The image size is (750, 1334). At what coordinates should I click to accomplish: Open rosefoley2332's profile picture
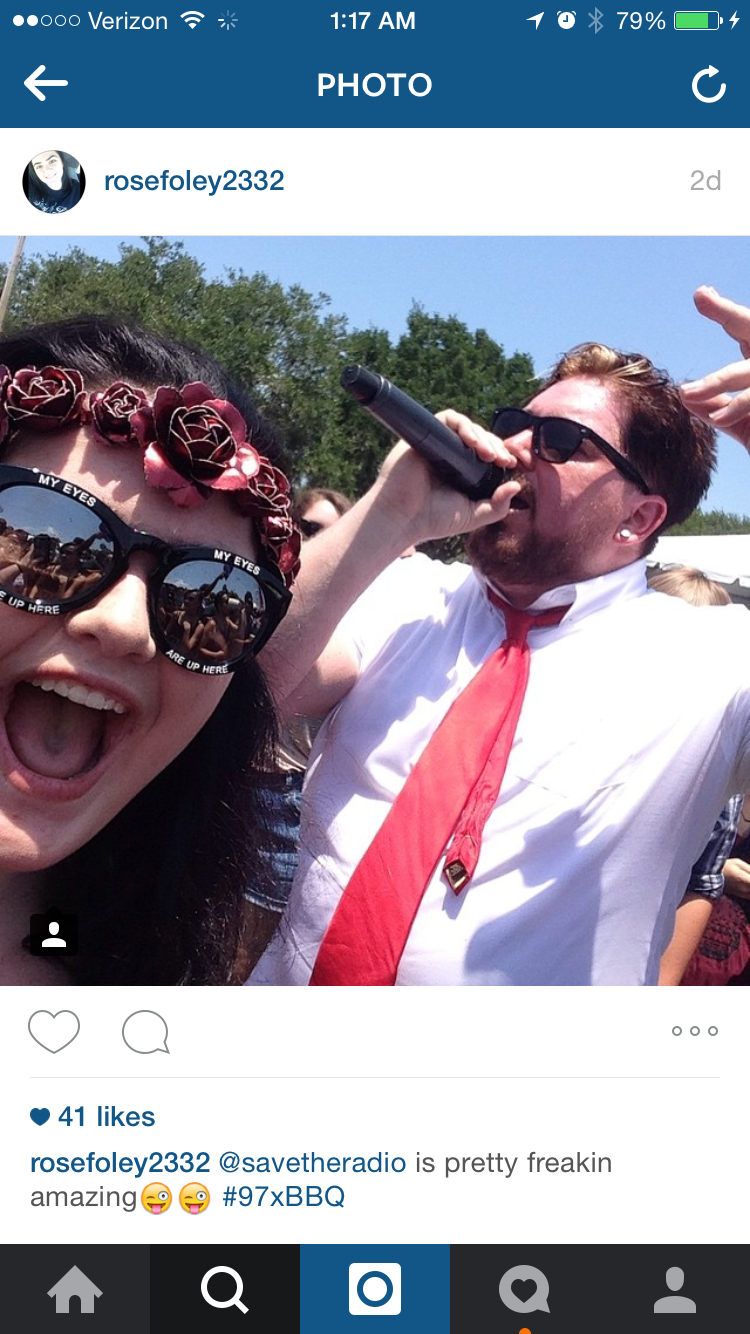coord(54,181)
